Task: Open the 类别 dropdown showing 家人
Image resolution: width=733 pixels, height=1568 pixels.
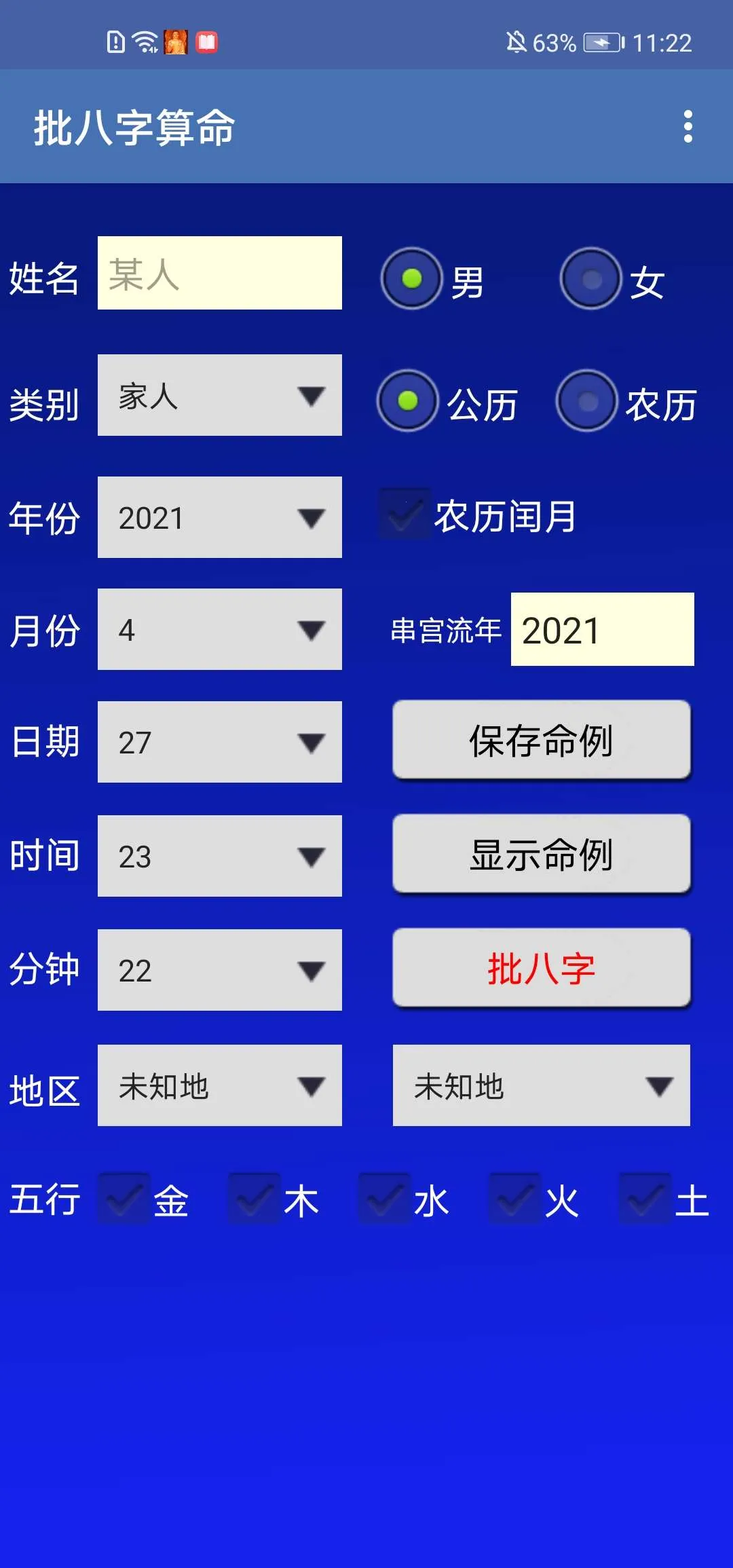Action: click(x=219, y=397)
